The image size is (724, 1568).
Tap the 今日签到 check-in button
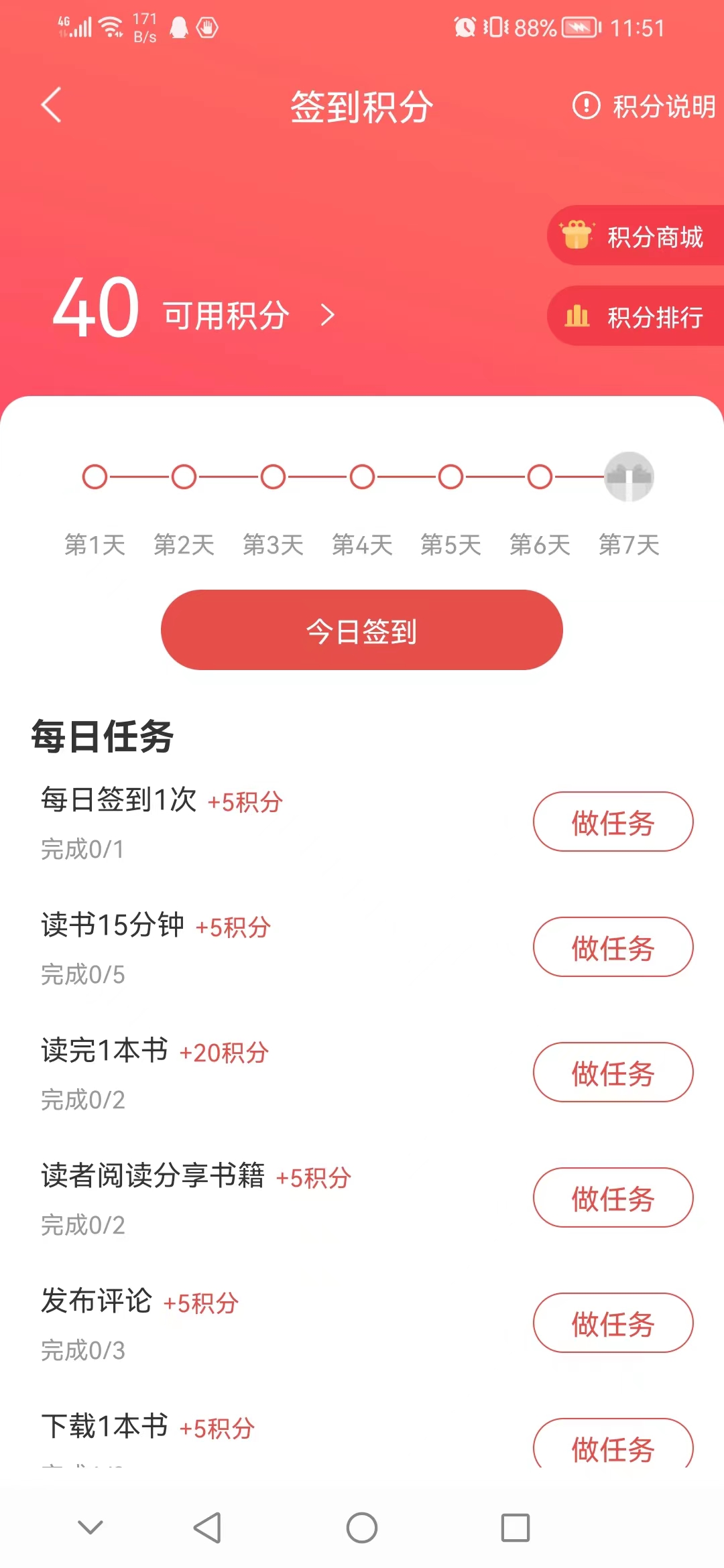[361, 630]
